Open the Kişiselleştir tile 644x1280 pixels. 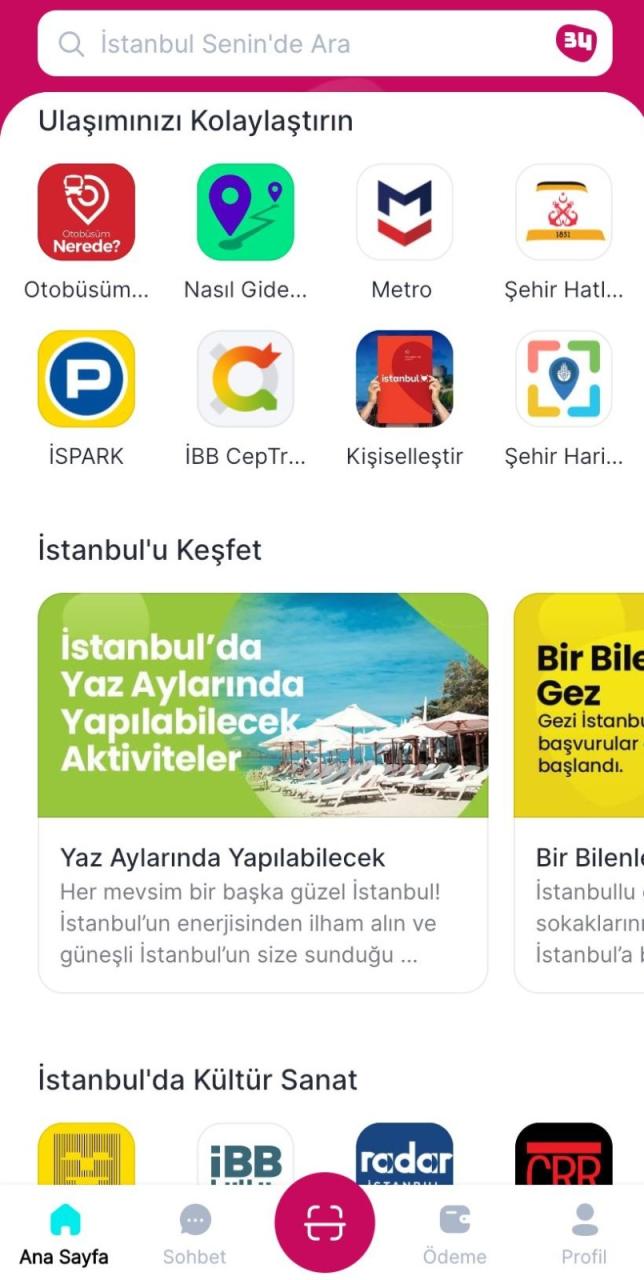[404, 379]
